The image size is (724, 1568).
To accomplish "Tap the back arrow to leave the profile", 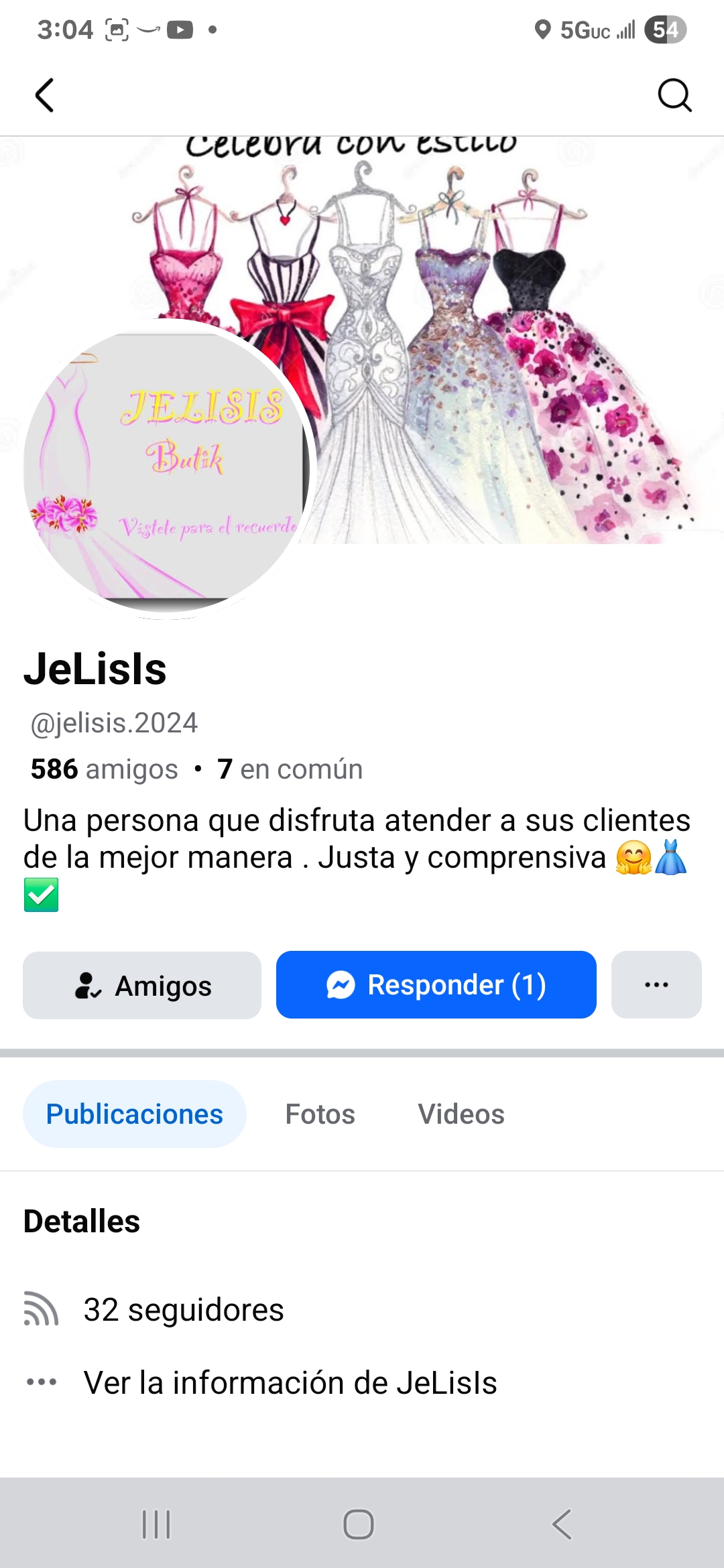I will pyautogui.click(x=45, y=94).
